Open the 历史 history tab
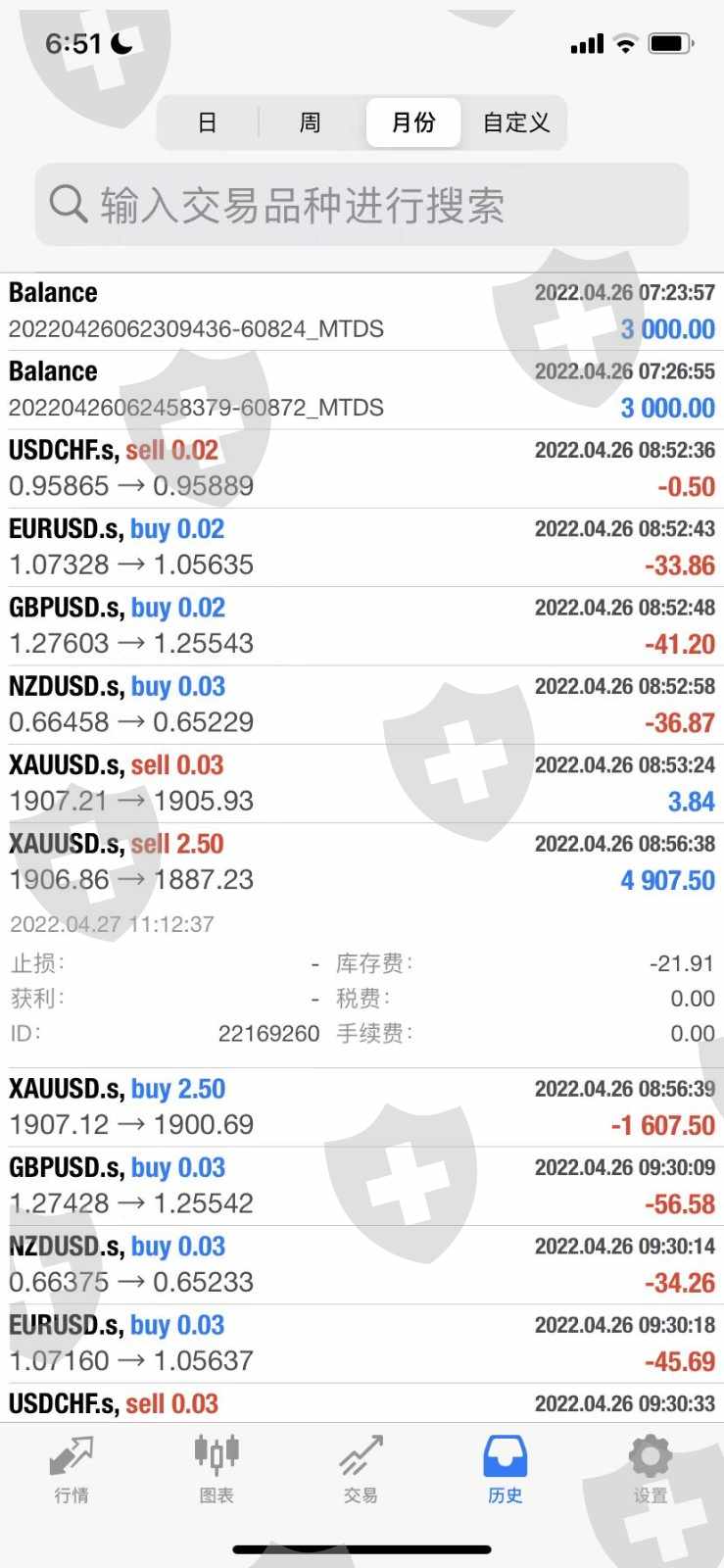The width and height of the screenshot is (724, 1568). [506, 1468]
